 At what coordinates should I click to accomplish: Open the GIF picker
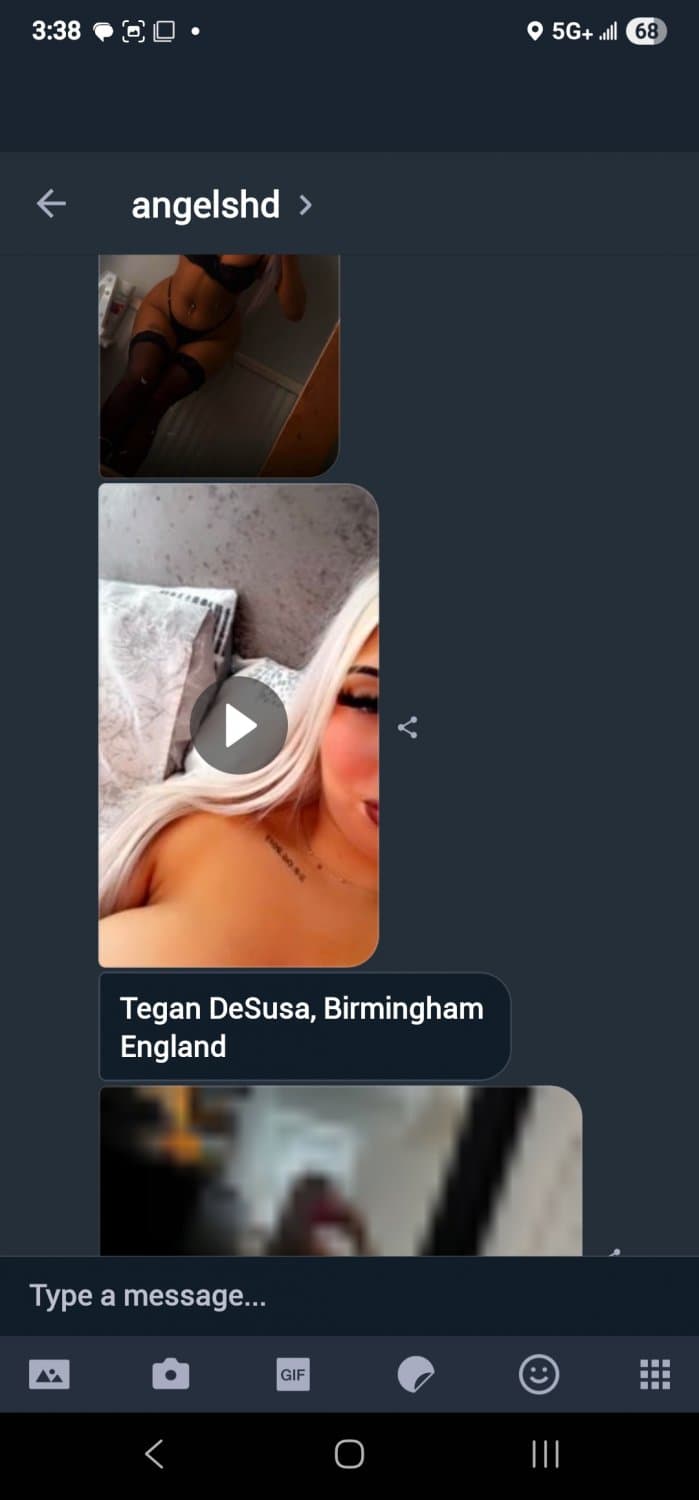[x=293, y=1376]
